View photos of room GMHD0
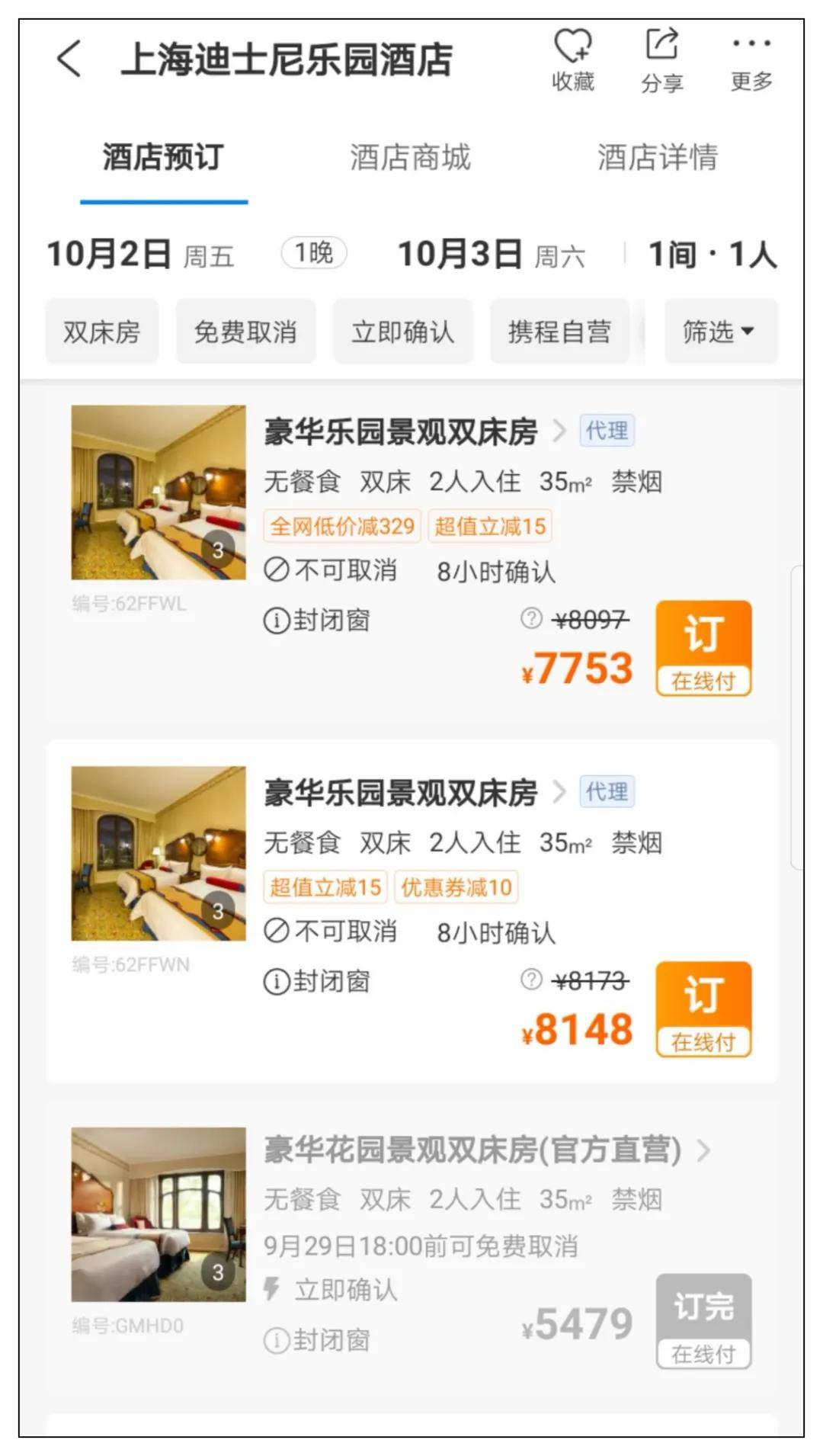823x1456 pixels. [x=159, y=1214]
